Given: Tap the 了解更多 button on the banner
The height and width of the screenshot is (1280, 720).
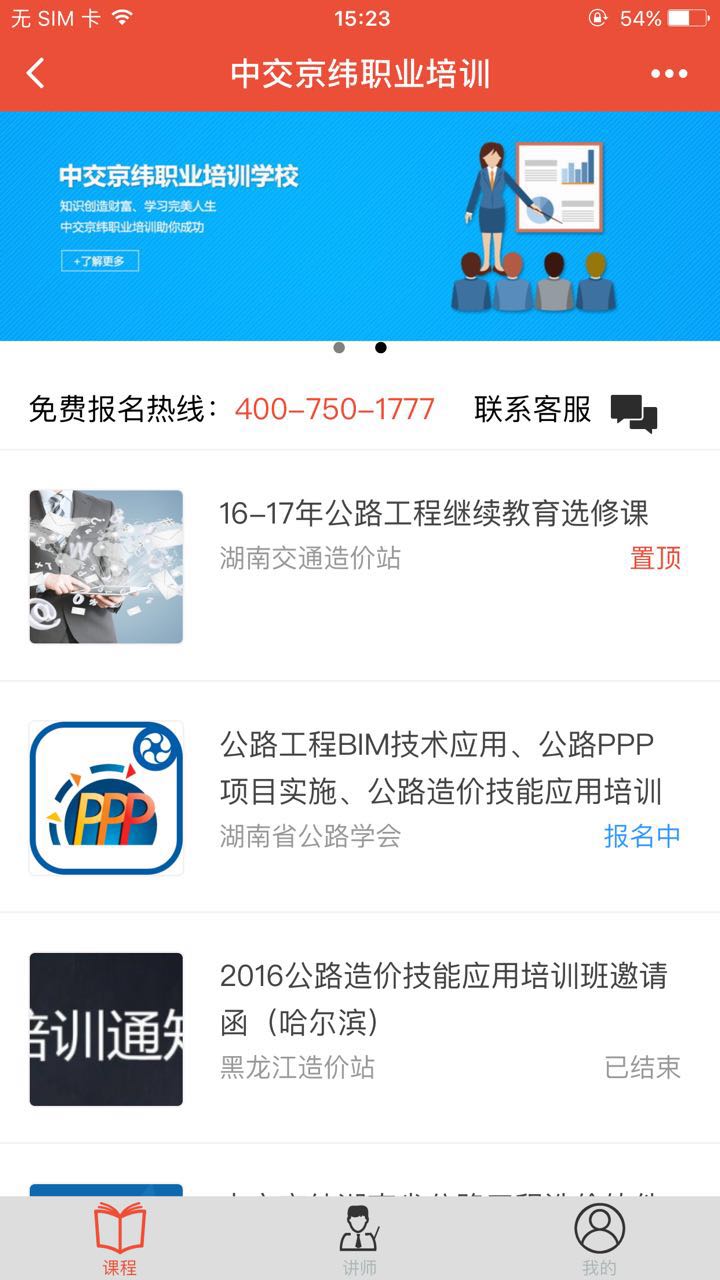Looking at the screenshot, I should [100, 261].
